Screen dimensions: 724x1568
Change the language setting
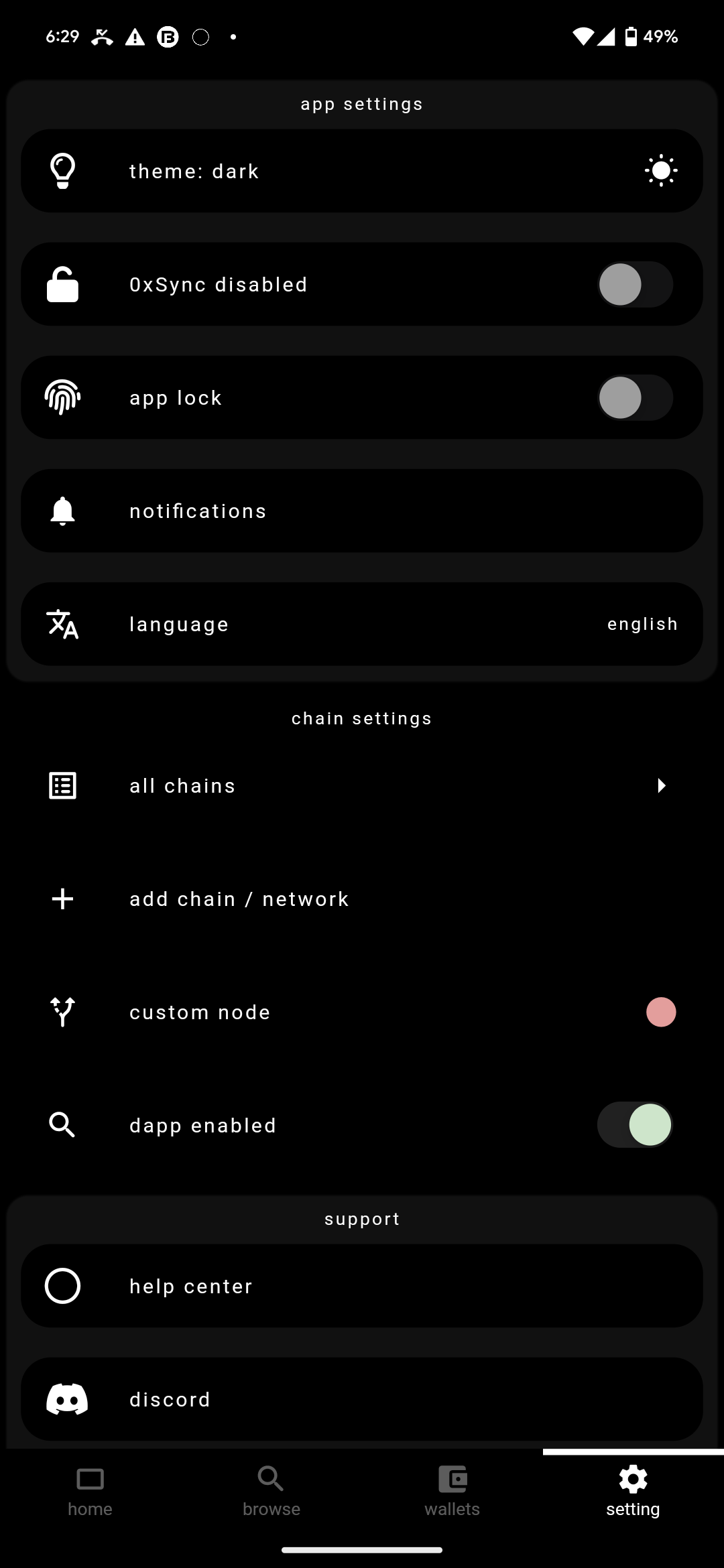tap(362, 625)
